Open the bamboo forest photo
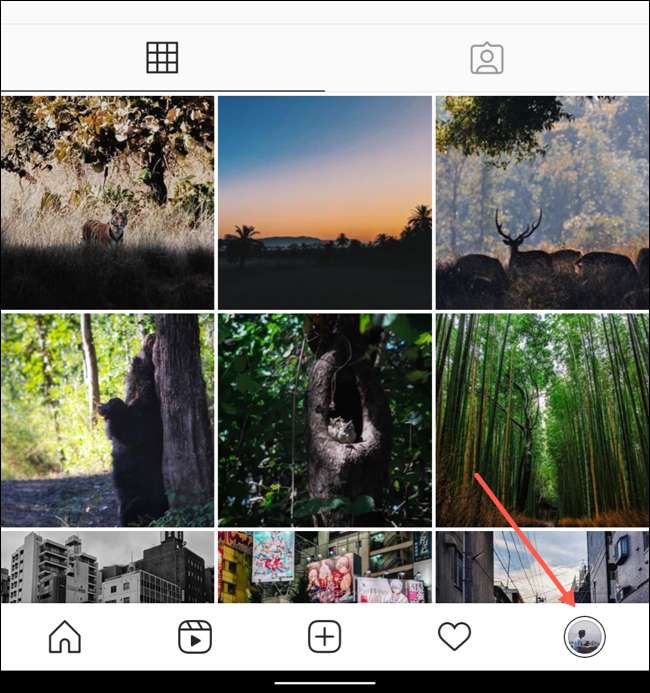Image resolution: width=650 pixels, height=693 pixels. [542, 420]
